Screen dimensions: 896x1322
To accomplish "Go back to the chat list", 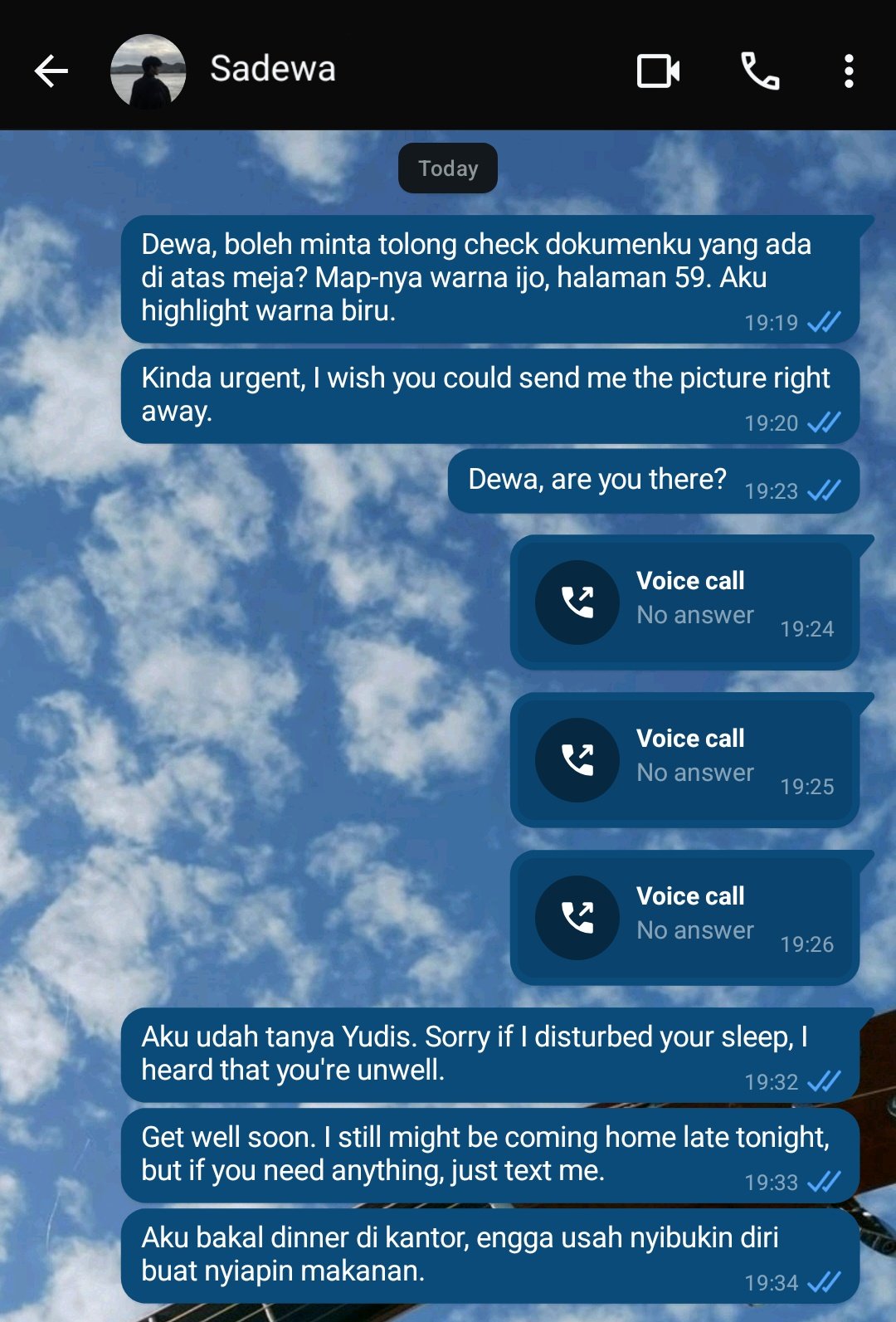I will pos(51,71).
